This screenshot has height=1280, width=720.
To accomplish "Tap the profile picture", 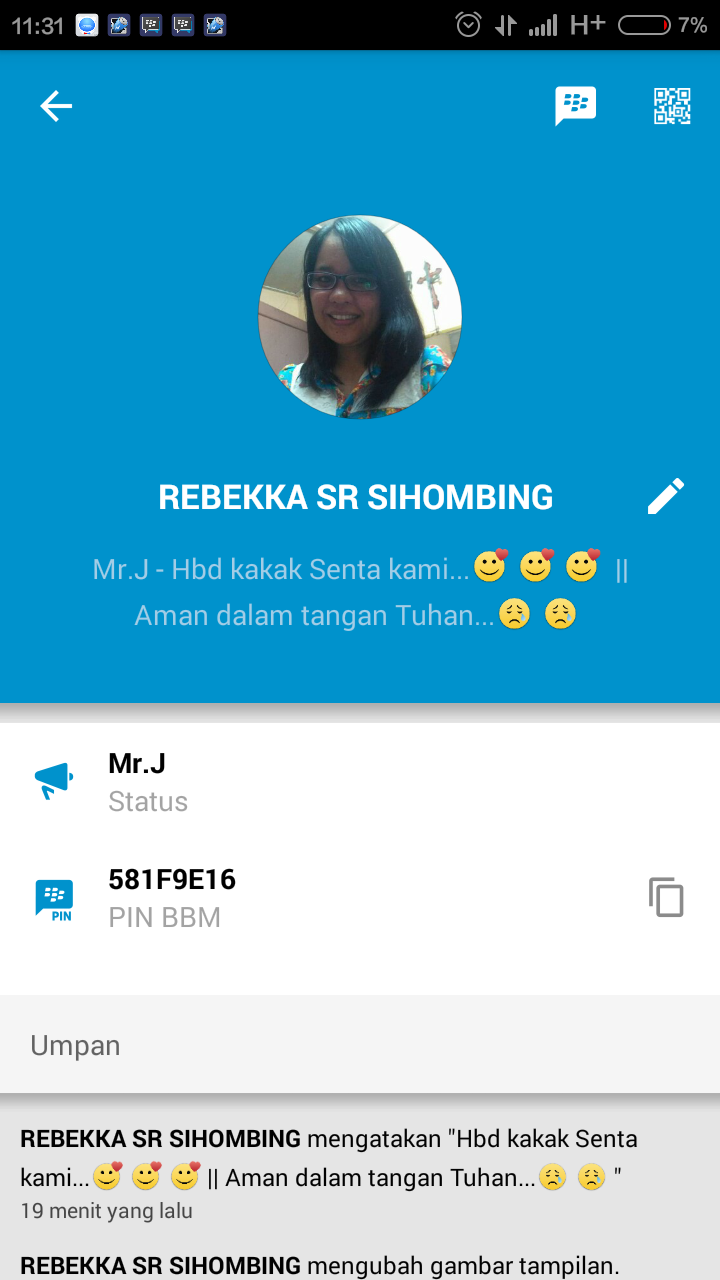I will (360, 317).
